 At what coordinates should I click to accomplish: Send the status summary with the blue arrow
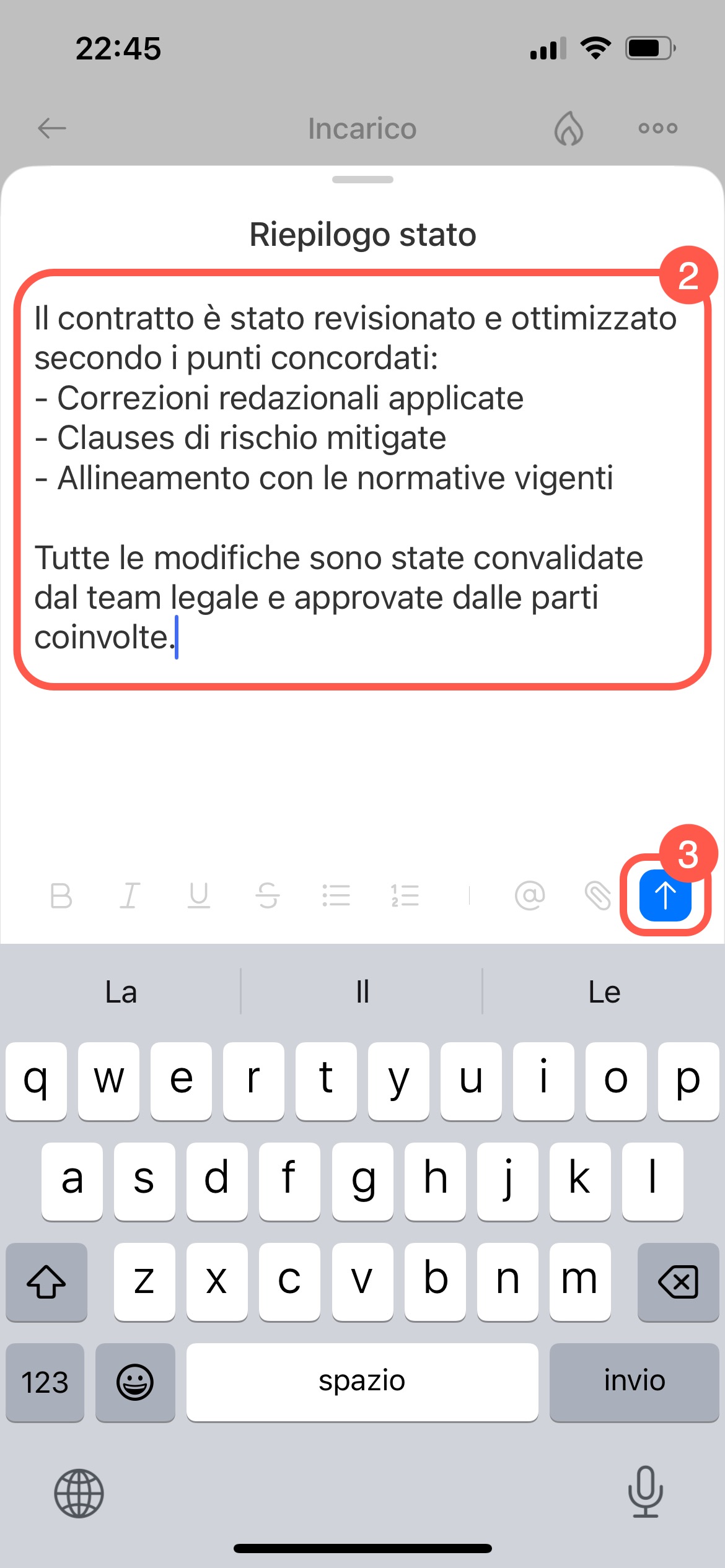click(665, 895)
